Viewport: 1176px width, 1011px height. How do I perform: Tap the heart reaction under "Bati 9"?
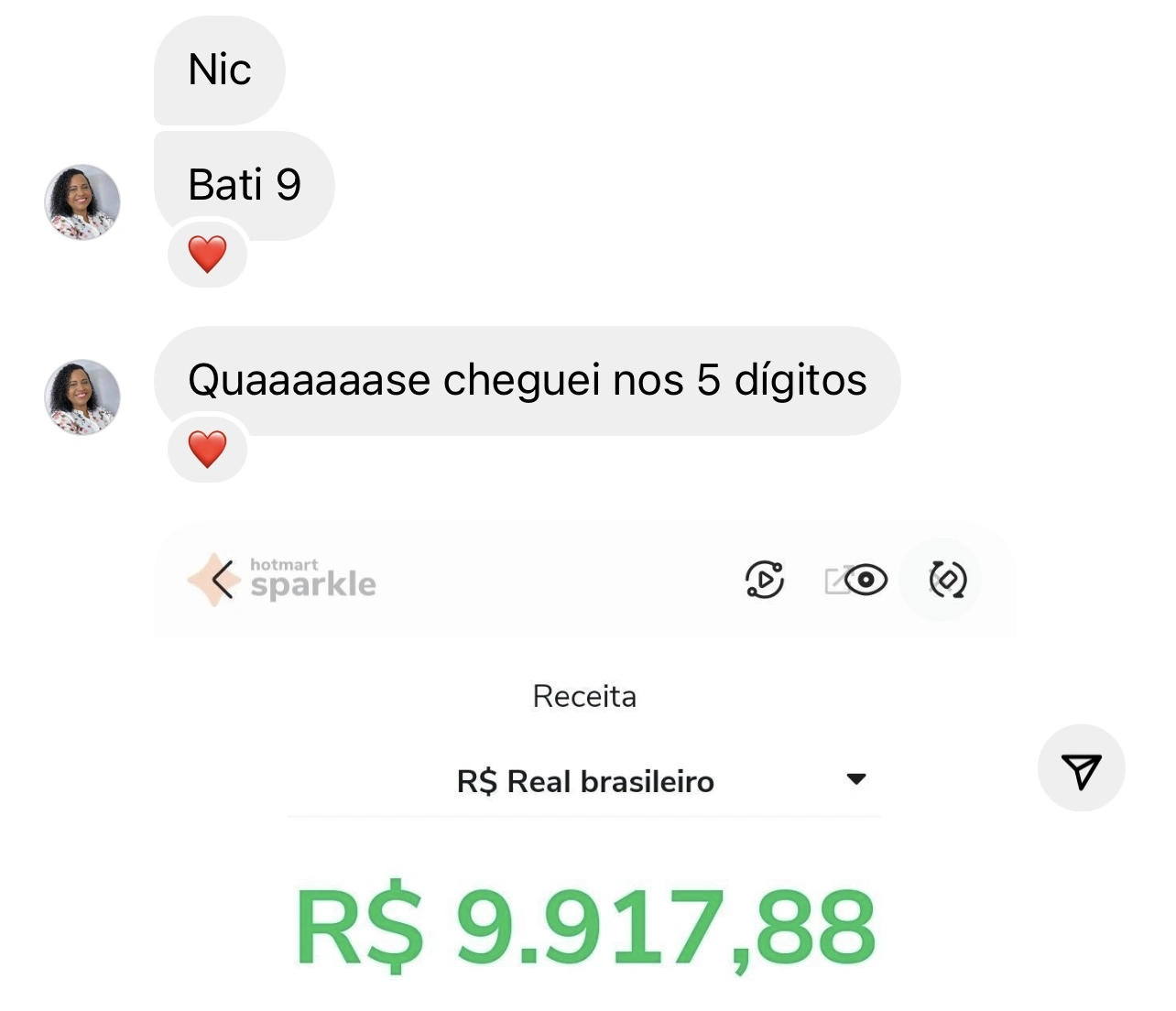(207, 254)
